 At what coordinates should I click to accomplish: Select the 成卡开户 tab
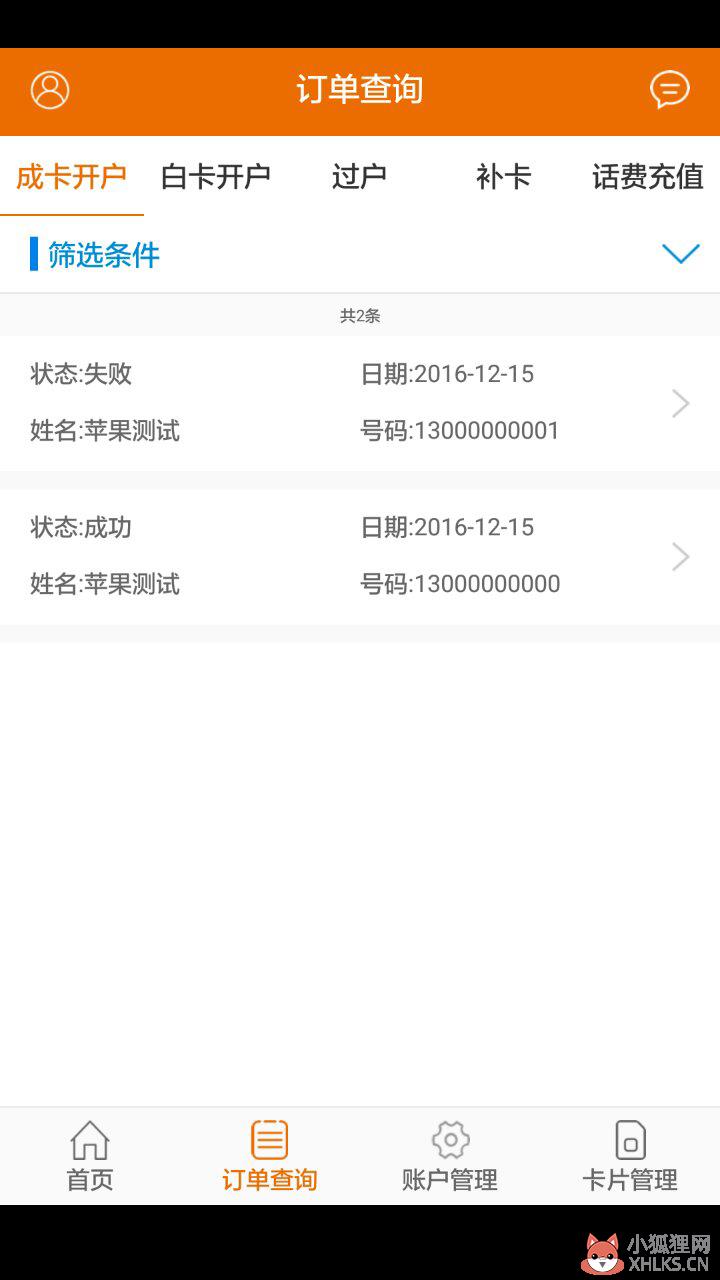72,177
